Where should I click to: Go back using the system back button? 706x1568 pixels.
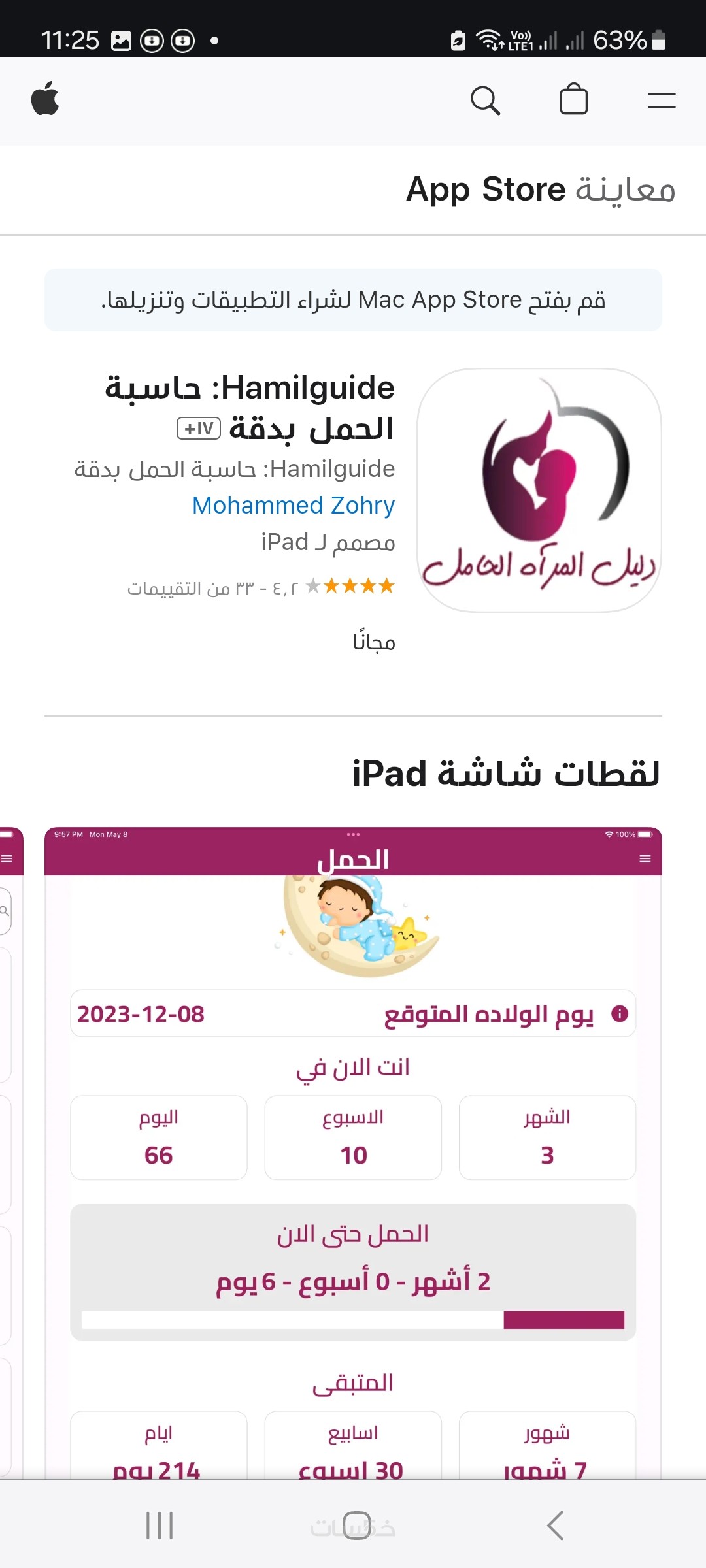[554, 1526]
